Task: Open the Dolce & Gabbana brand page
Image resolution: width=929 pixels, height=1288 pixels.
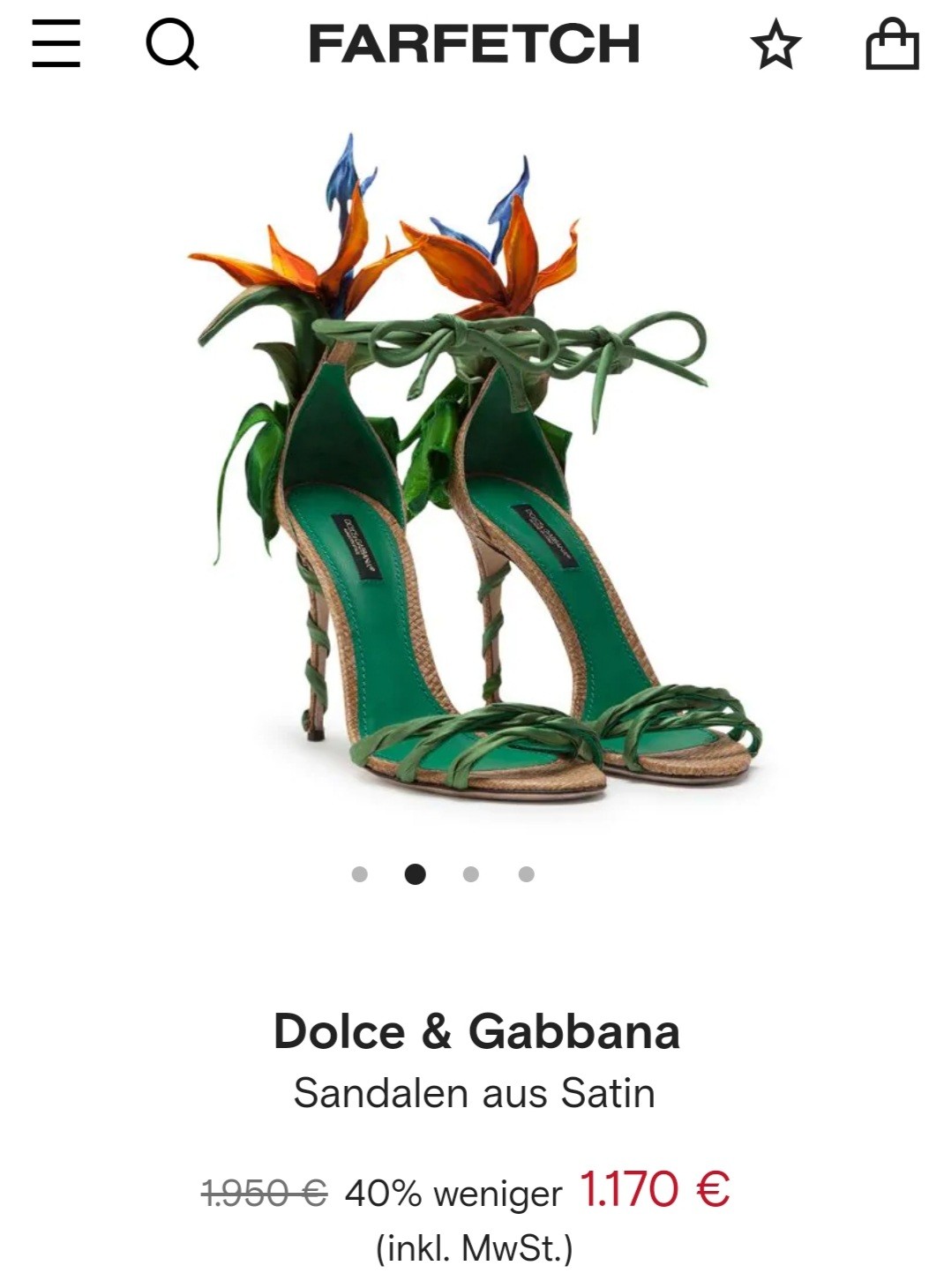Action: tap(476, 1030)
